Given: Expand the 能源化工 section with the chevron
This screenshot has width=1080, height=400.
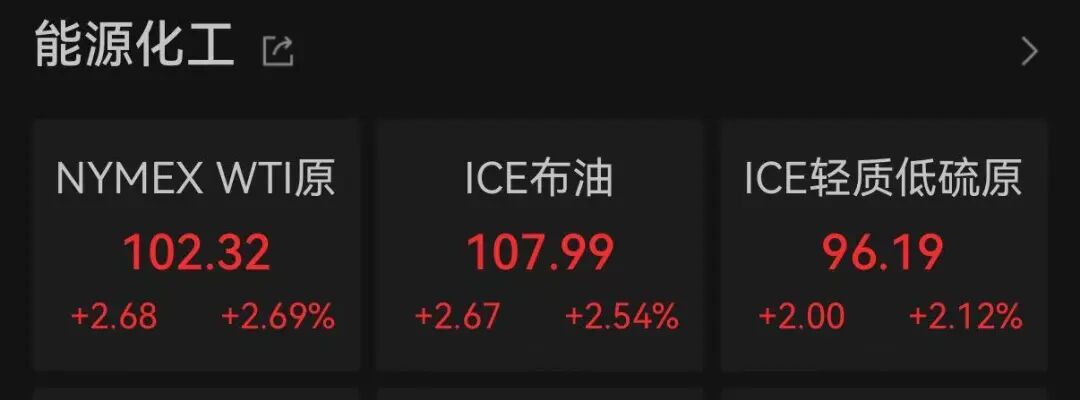Looking at the screenshot, I should (1029, 51).
